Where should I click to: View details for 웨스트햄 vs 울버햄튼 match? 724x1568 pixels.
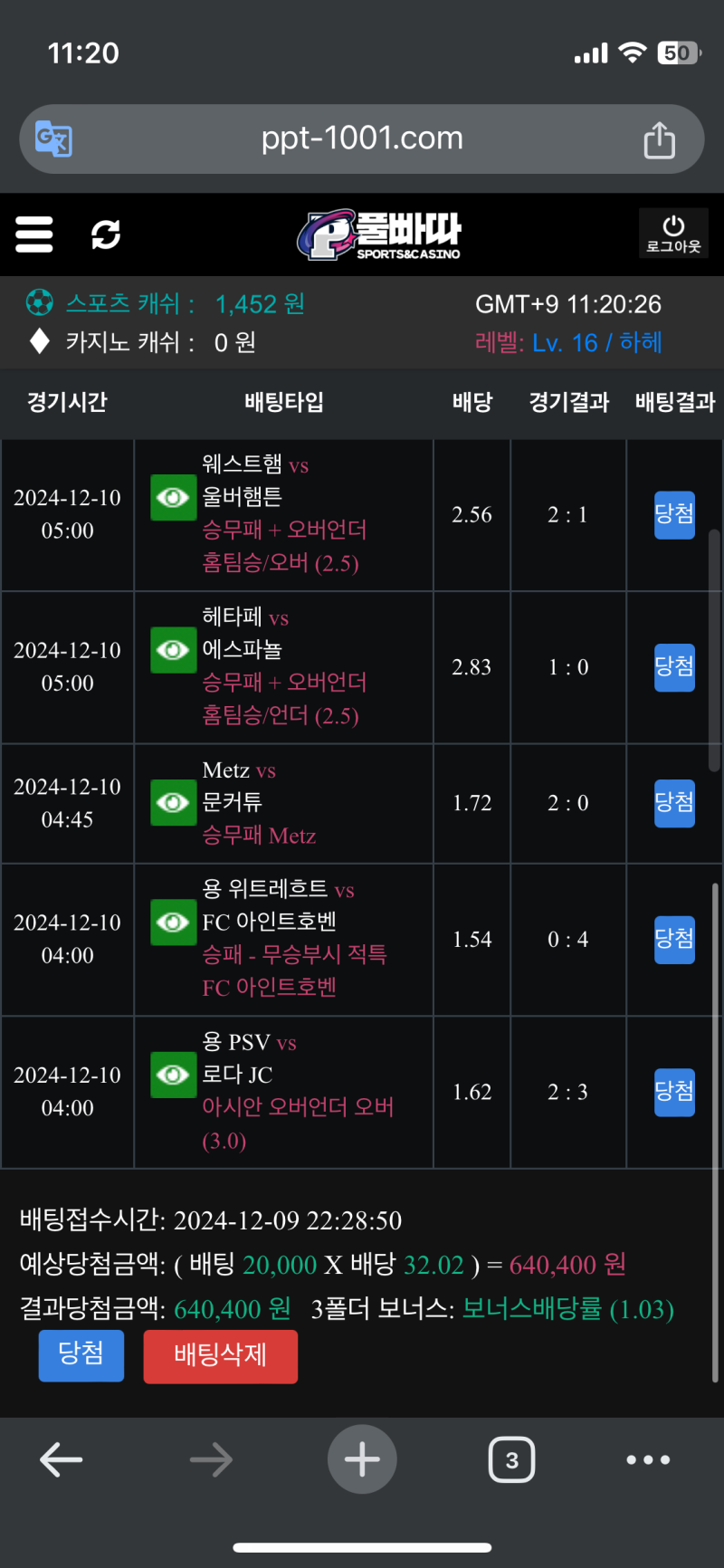tap(173, 497)
